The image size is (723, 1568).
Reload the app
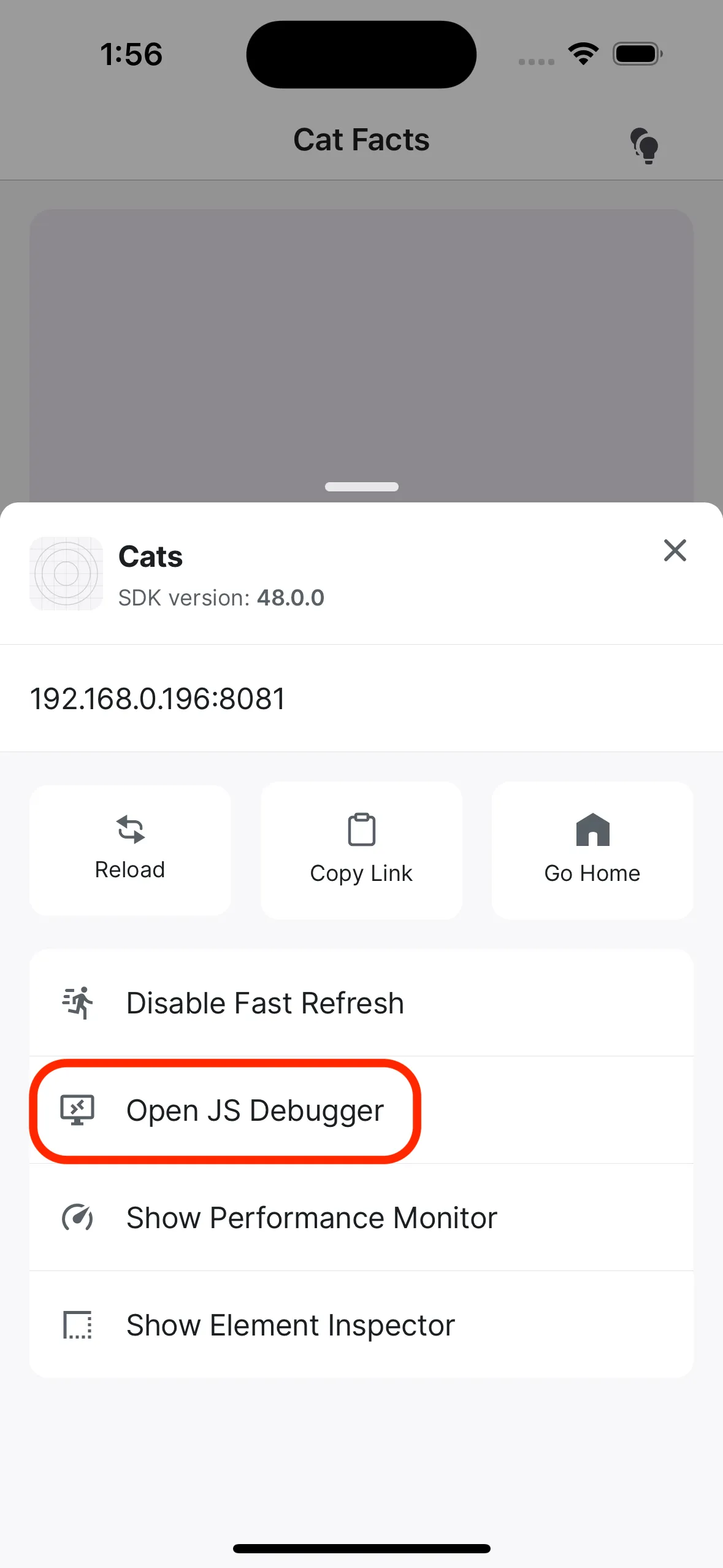click(130, 850)
